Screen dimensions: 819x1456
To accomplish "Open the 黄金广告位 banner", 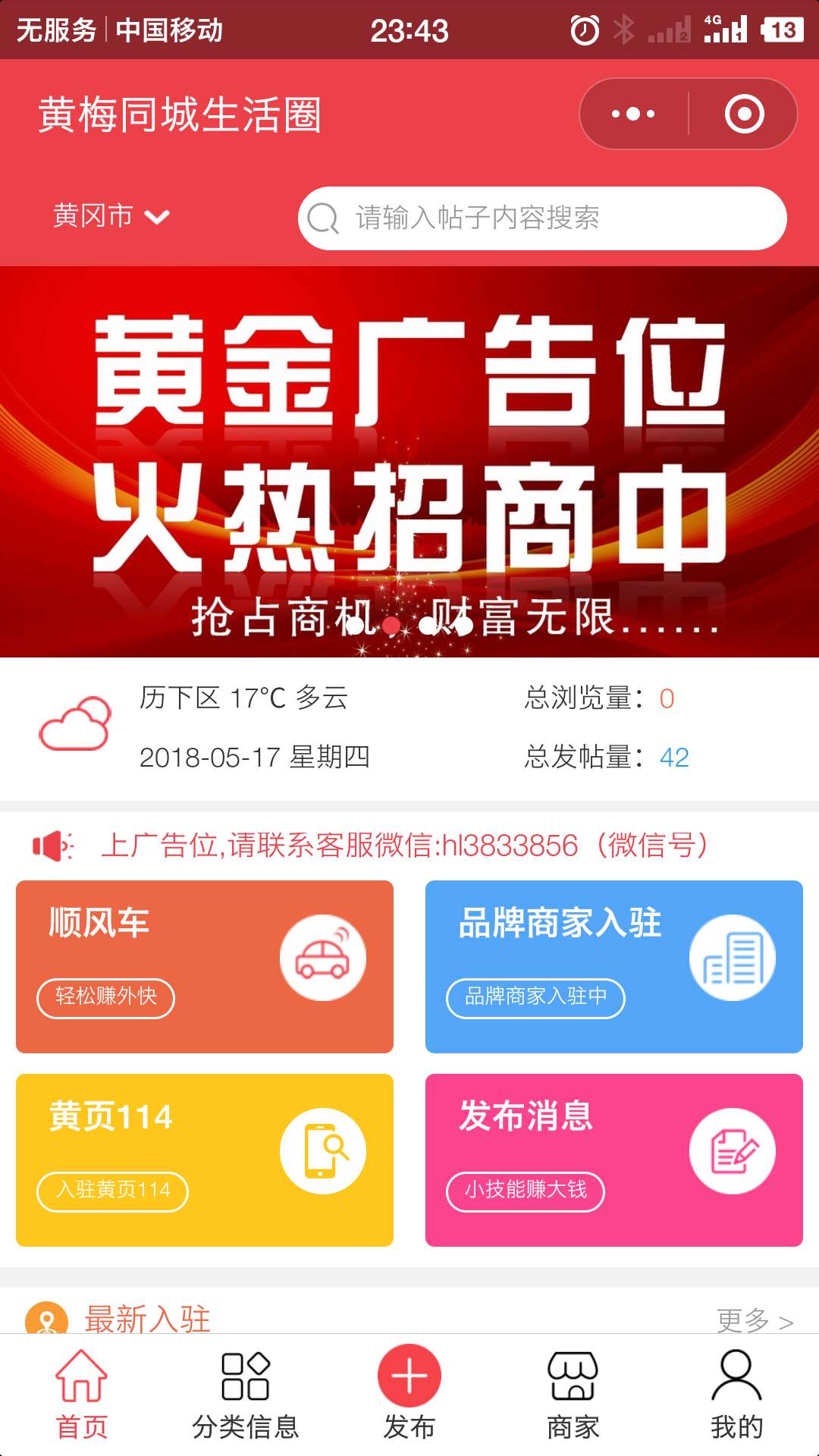I will point(409,461).
